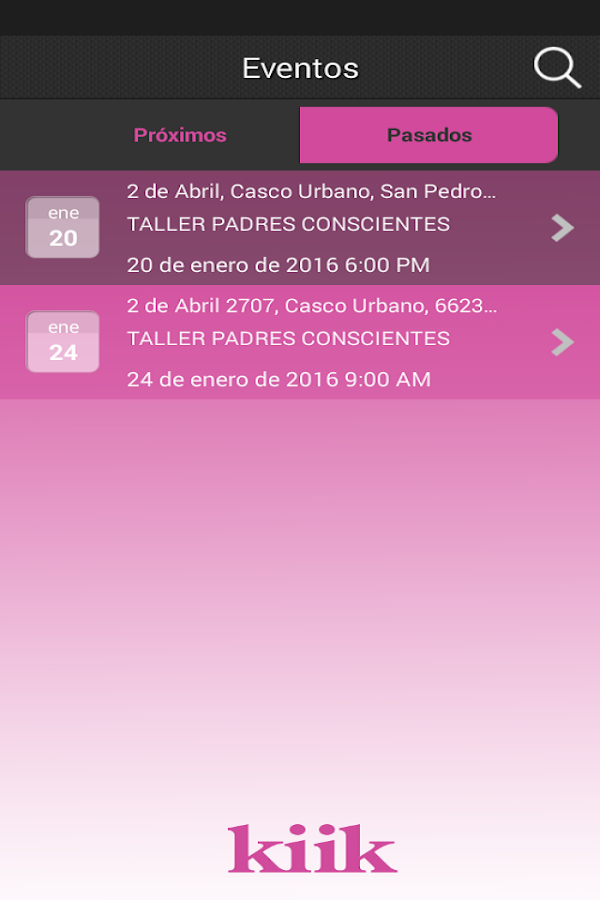600x900 pixels.
Task: Switch to the Próximos tab
Action: click(180, 135)
